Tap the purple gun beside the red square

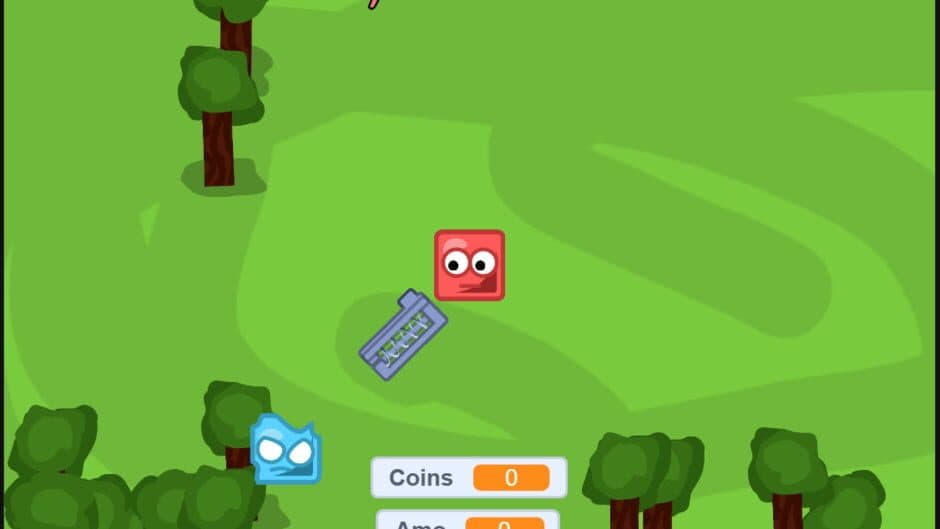click(403, 336)
